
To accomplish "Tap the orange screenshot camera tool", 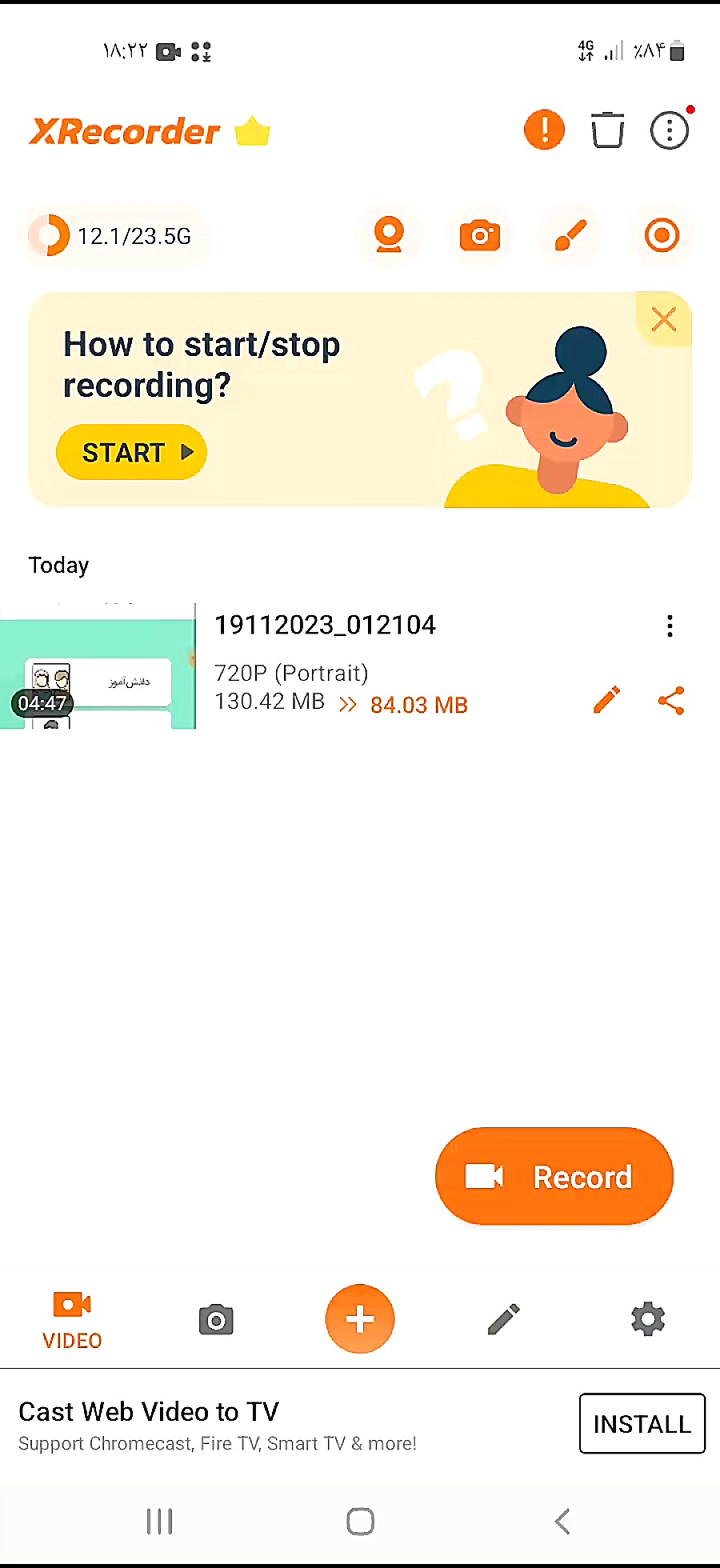I will (480, 235).
